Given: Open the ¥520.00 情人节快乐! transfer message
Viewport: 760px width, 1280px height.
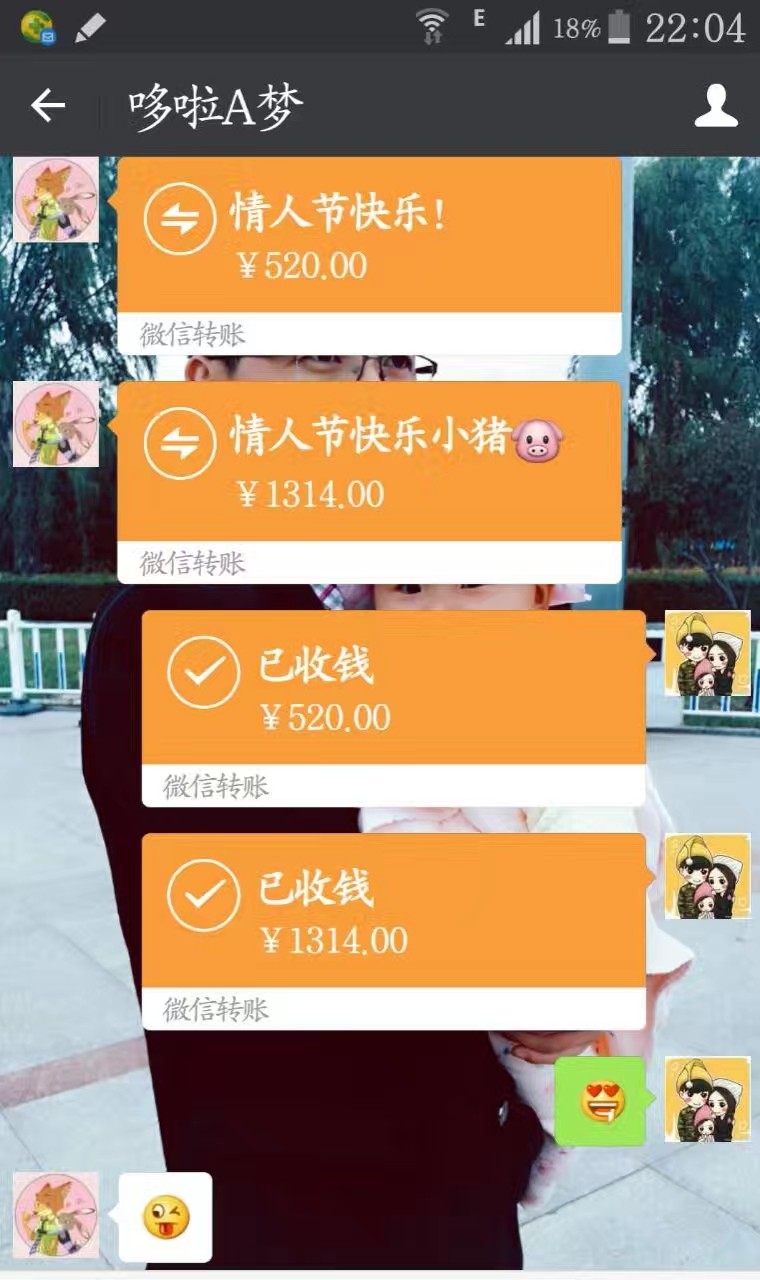Looking at the screenshot, I should point(370,256).
